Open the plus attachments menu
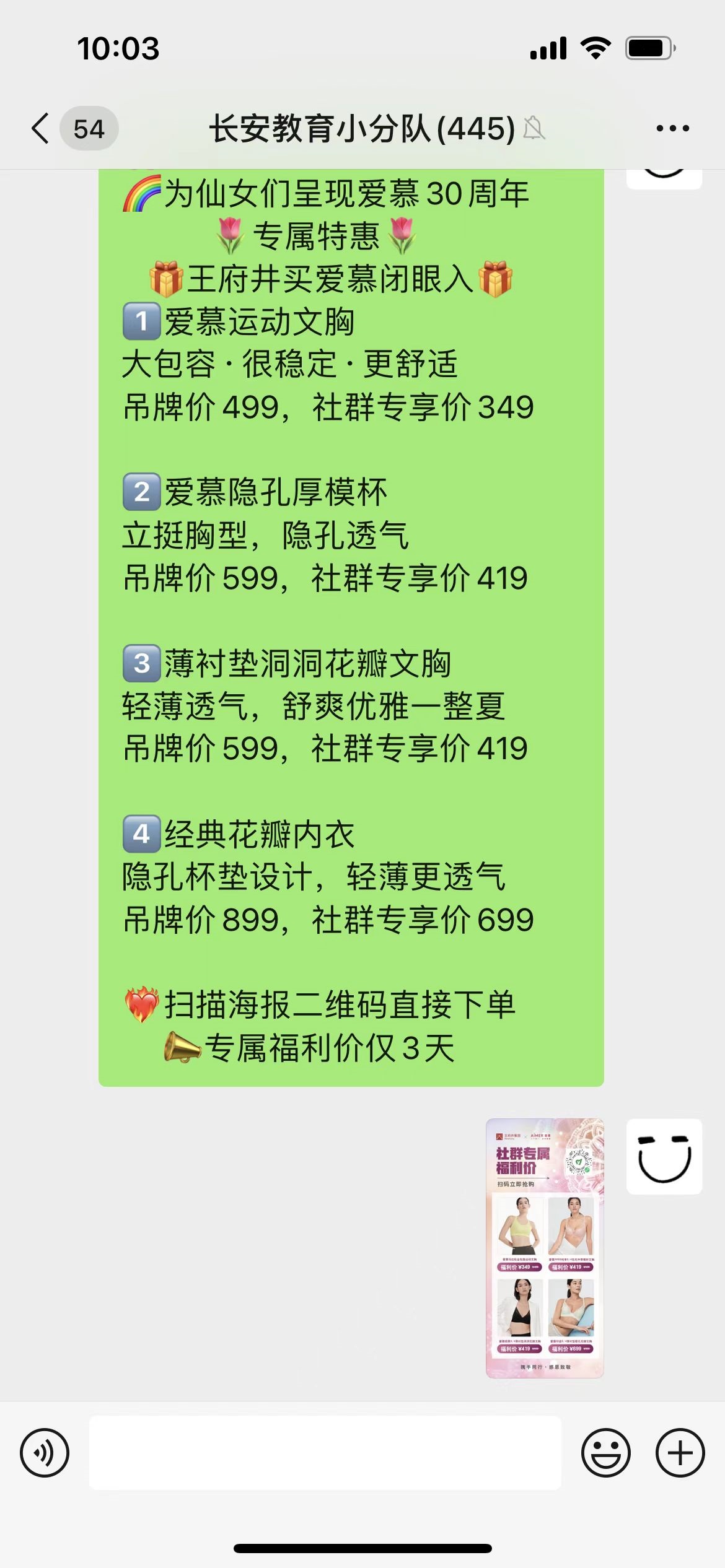Image resolution: width=725 pixels, height=1568 pixels. (680, 1453)
